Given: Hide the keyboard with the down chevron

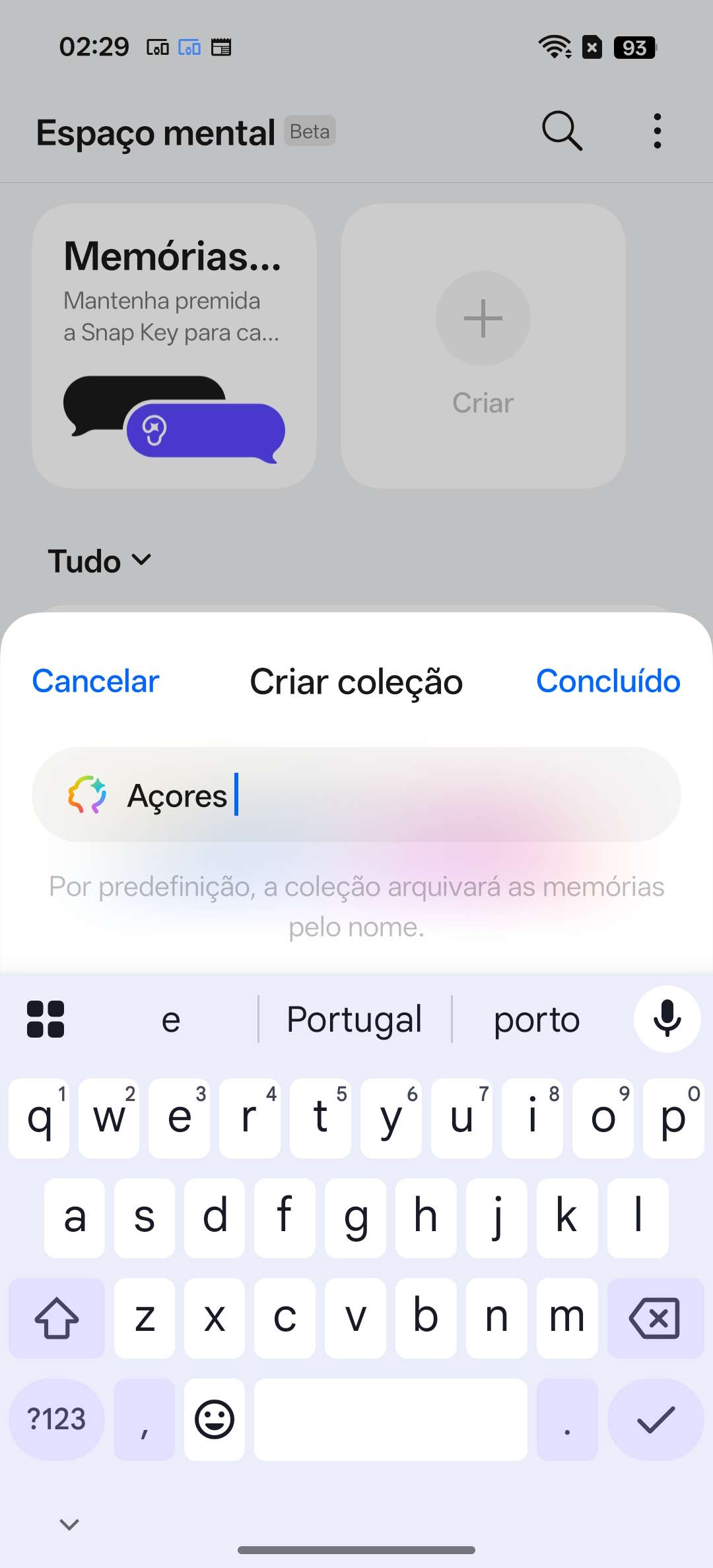Looking at the screenshot, I should tap(69, 1524).
